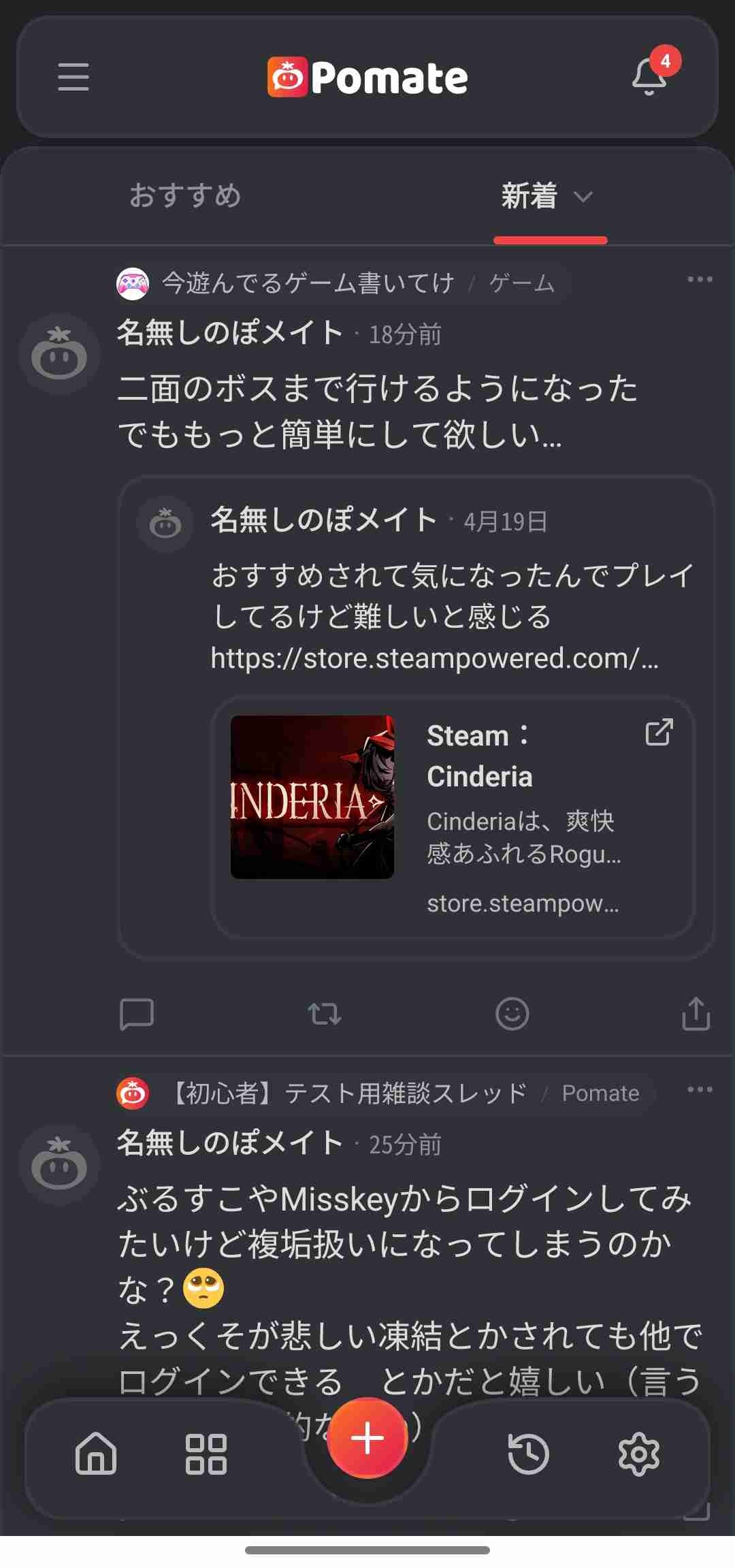
Task: Open the Steam Cinderia link card
Action: 453,817
